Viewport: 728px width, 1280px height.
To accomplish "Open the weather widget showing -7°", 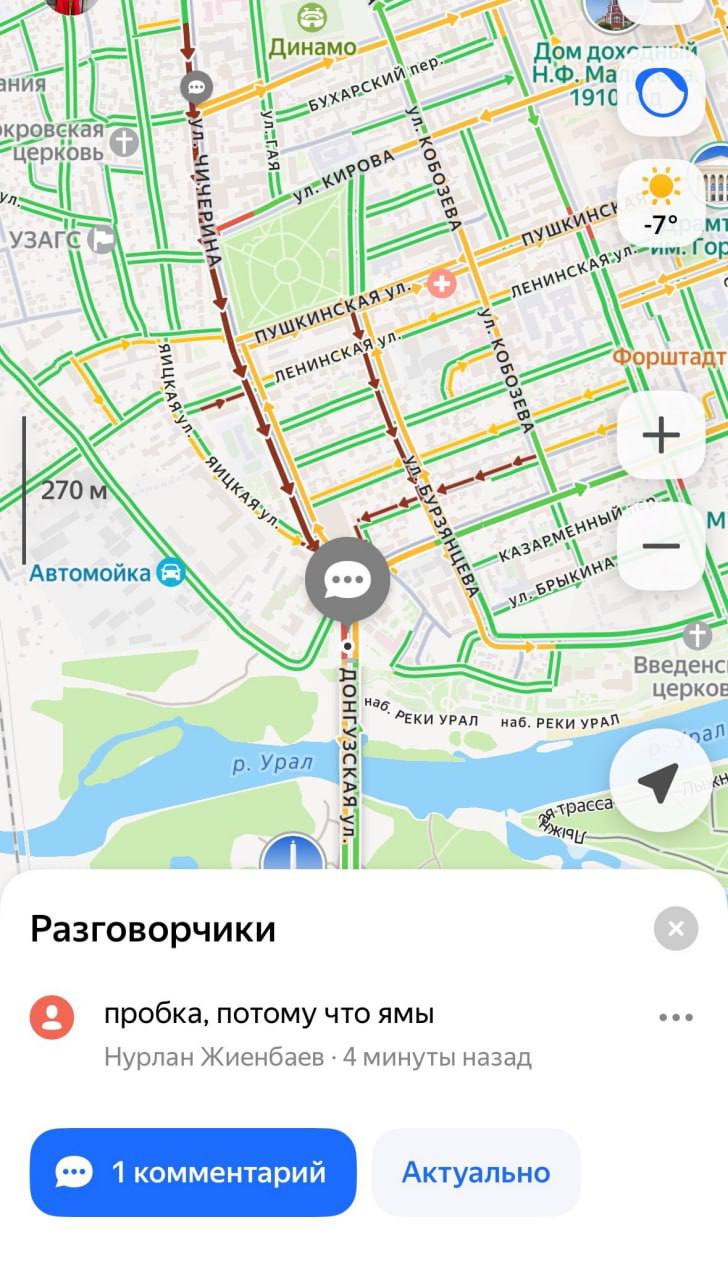I will click(x=662, y=201).
